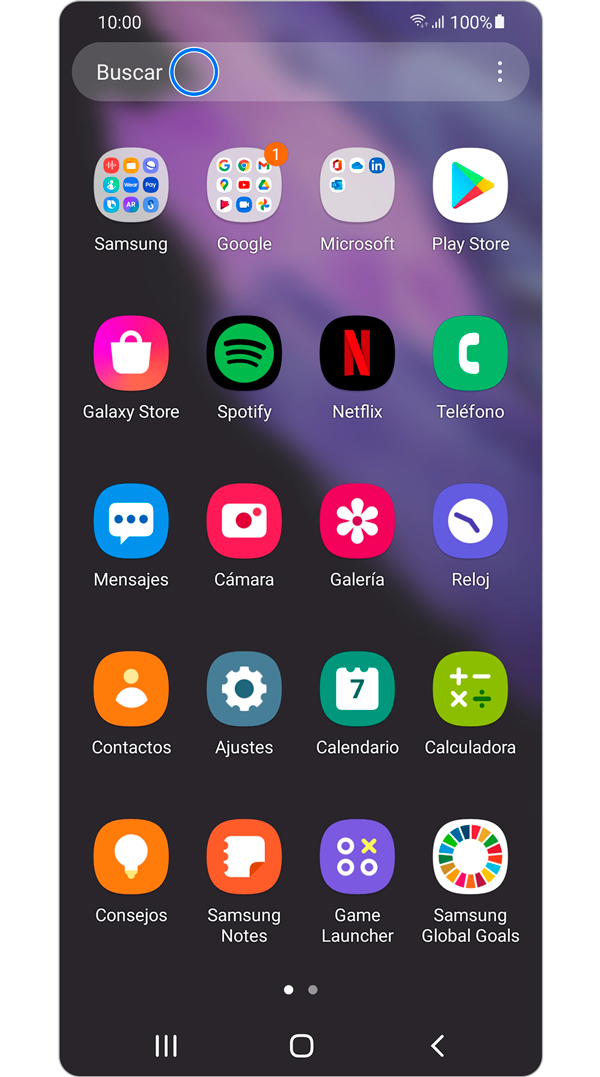Open the Reloj clock app
The width and height of the screenshot is (600, 1077).
click(x=470, y=522)
